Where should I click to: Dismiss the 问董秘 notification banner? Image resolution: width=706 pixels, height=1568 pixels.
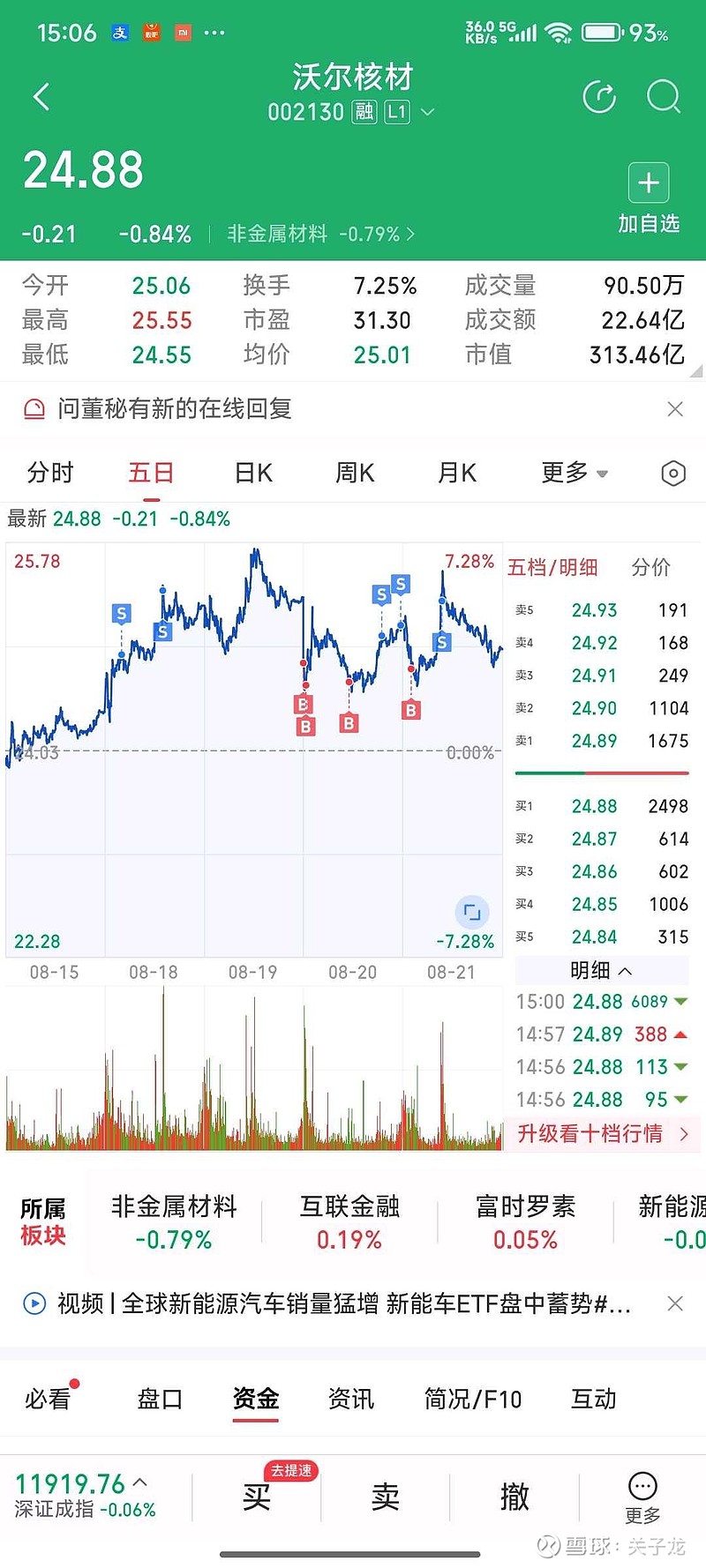[675, 409]
